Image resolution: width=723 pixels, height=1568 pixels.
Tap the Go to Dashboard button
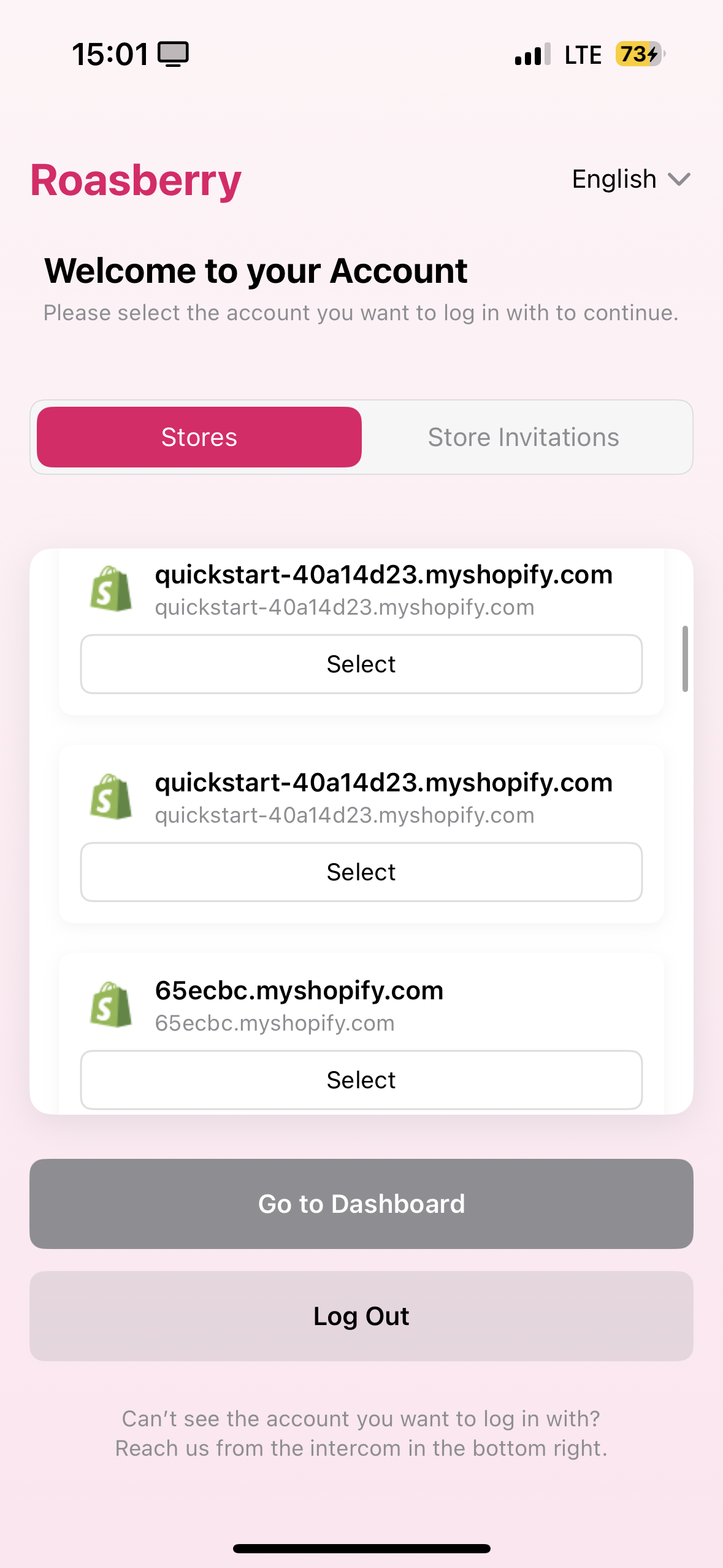coord(361,1204)
